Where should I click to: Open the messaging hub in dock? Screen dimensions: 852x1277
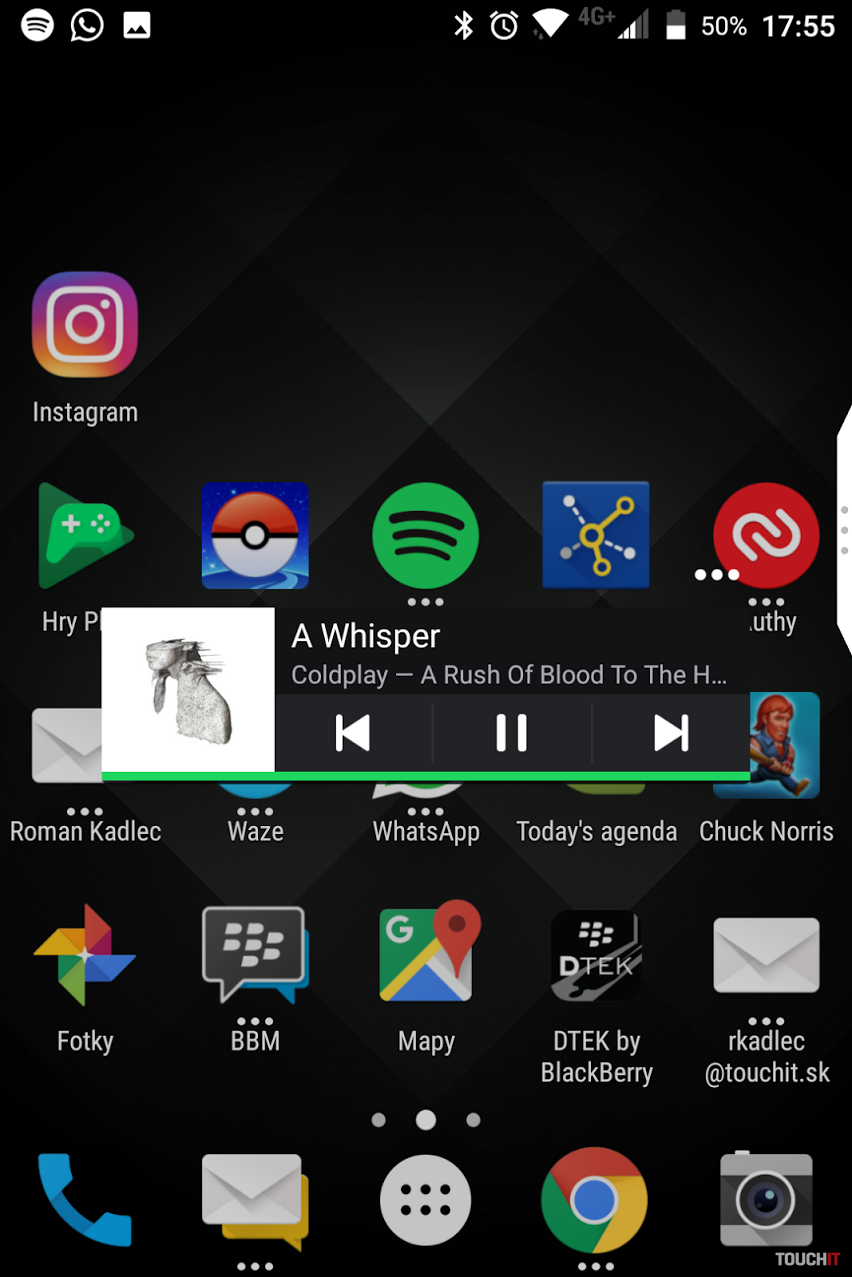pos(254,1200)
